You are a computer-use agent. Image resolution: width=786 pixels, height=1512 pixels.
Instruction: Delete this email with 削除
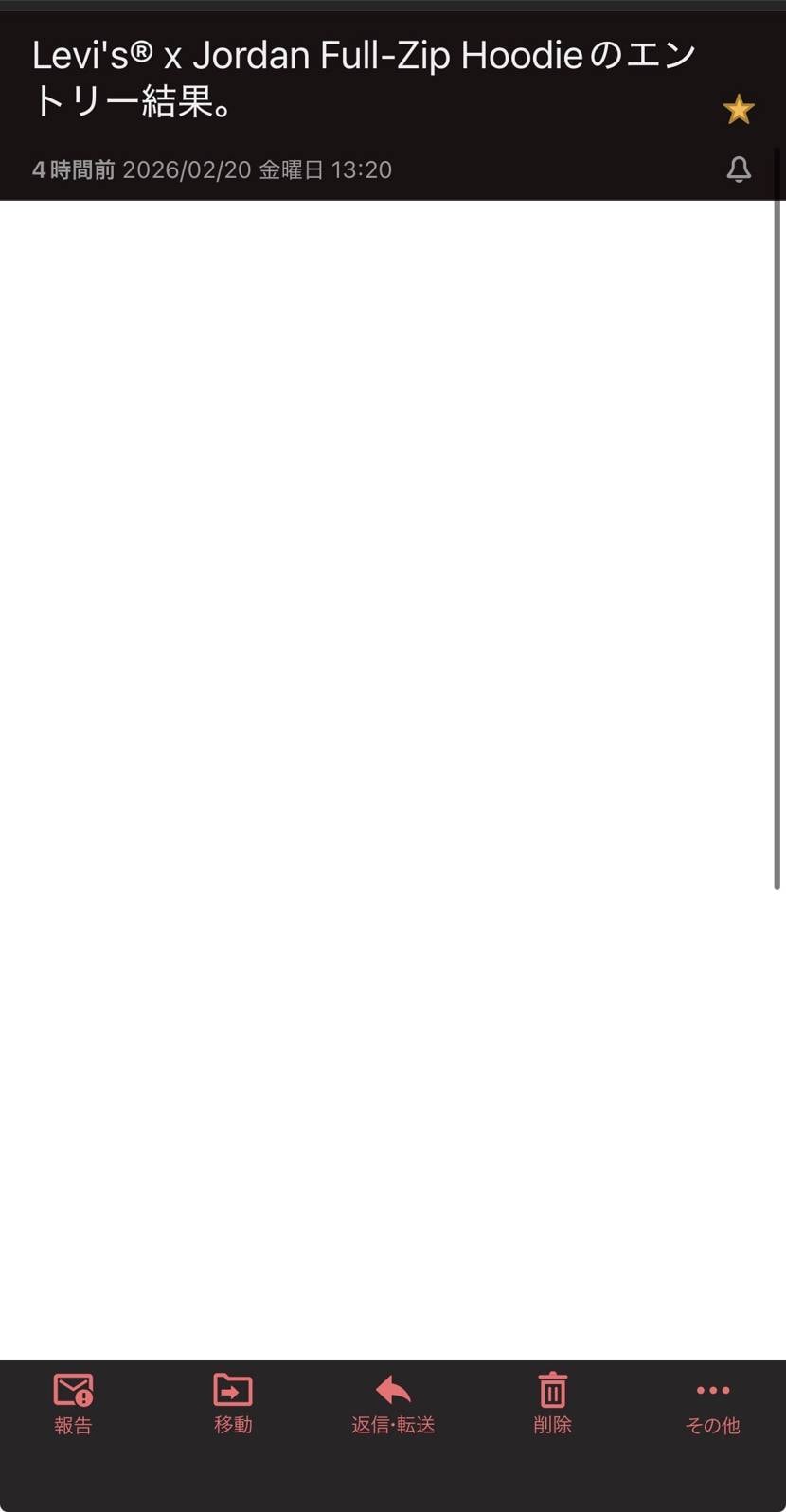coord(552,1403)
